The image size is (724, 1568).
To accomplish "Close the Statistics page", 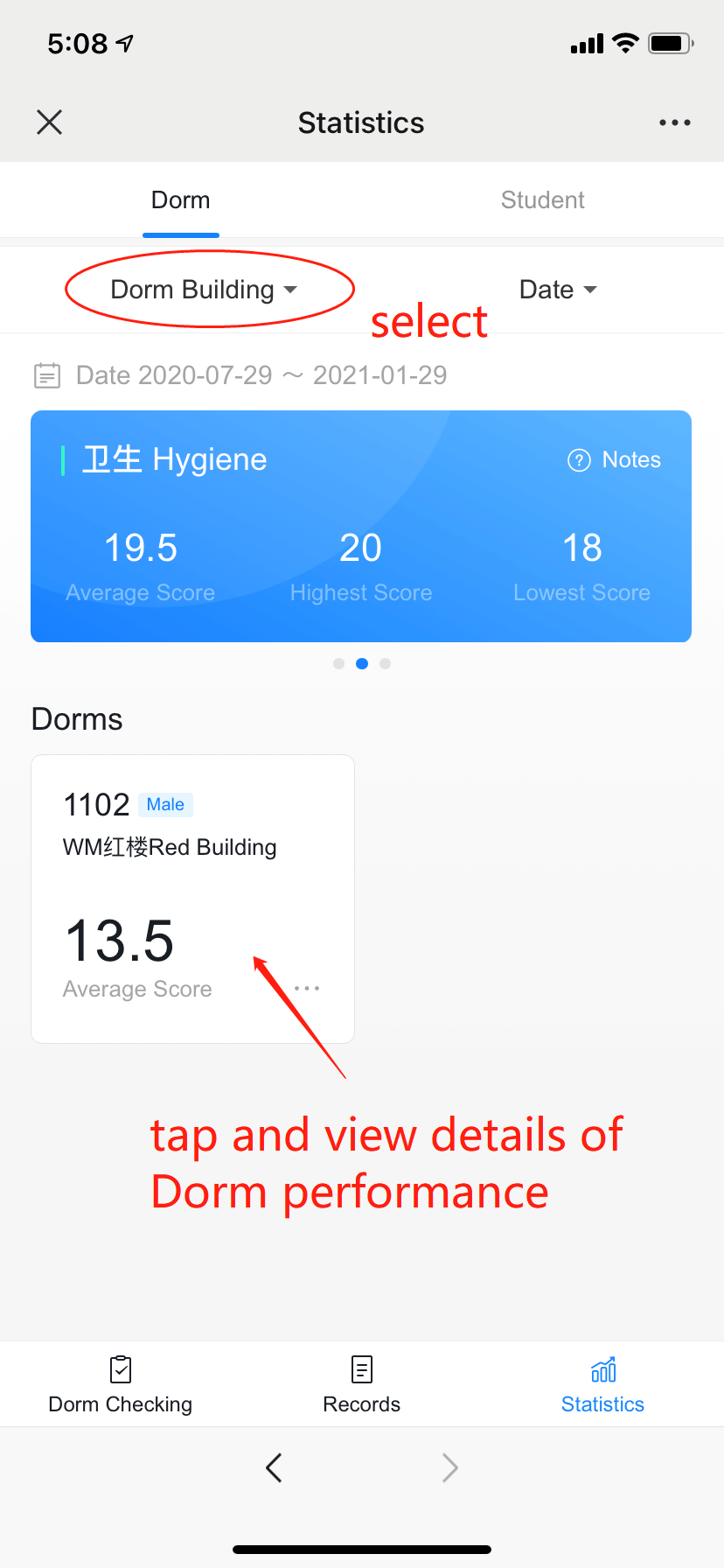I will (50, 122).
